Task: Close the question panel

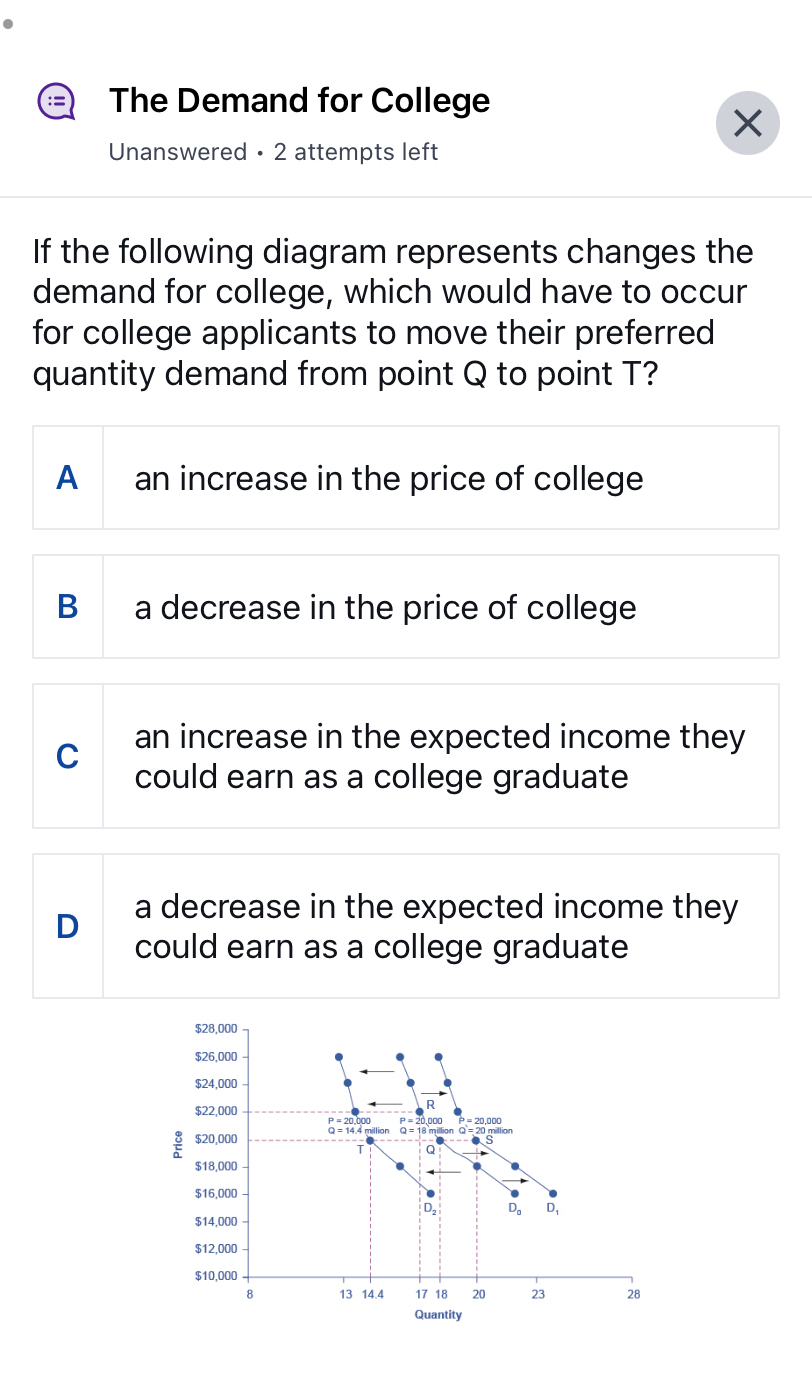Action: pyautogui.click(x=747, y=123)
